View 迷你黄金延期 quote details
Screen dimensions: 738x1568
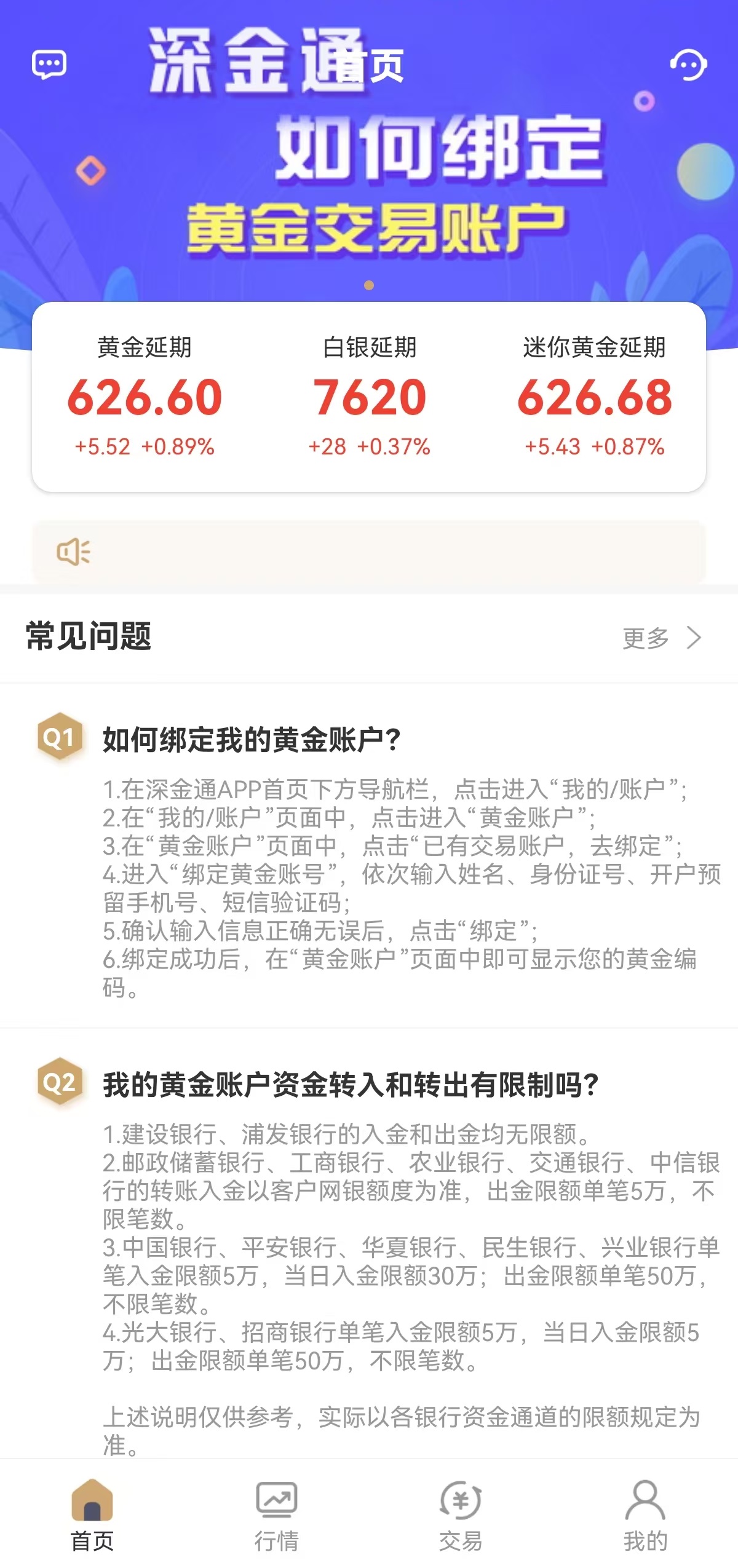point(594,397)
